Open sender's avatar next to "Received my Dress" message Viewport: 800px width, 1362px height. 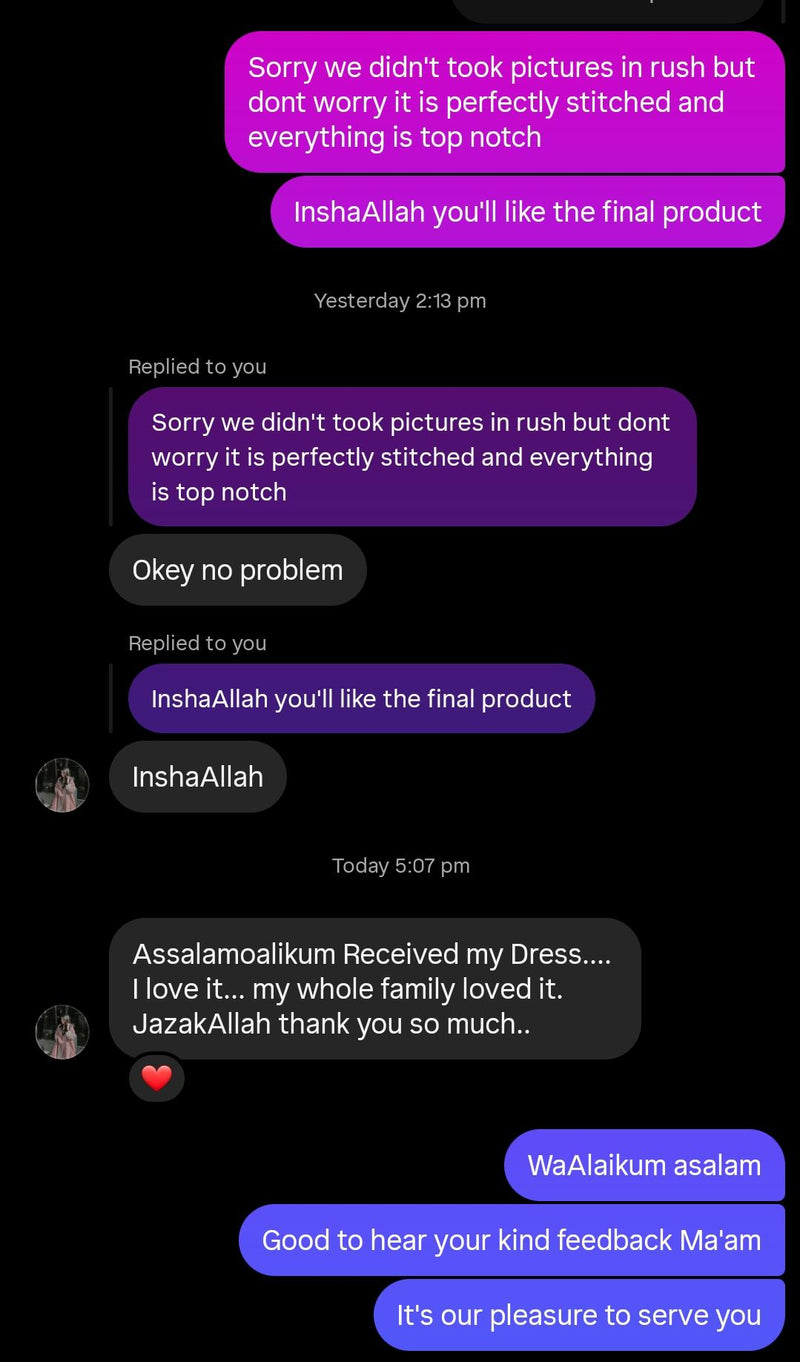pos(62,1032)
